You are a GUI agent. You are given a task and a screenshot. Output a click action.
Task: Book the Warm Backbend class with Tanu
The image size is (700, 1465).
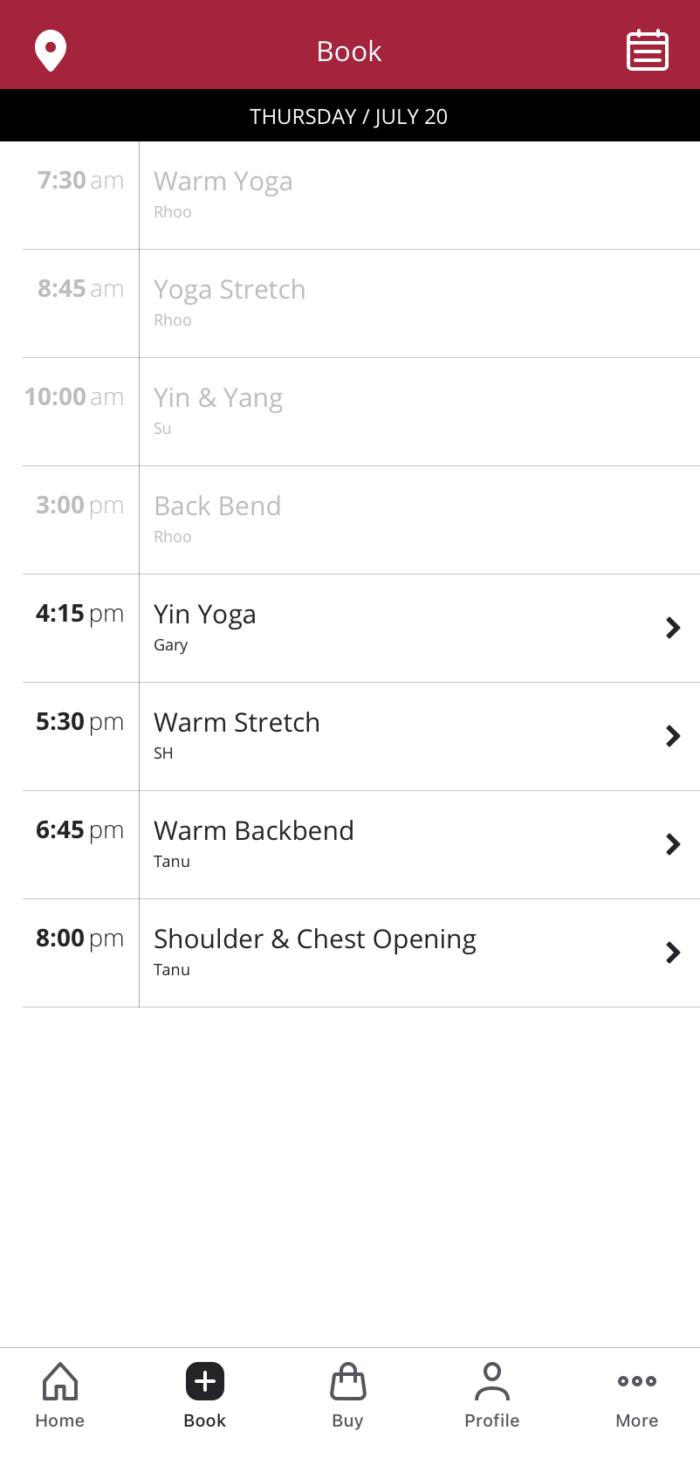tap(361, 845)
